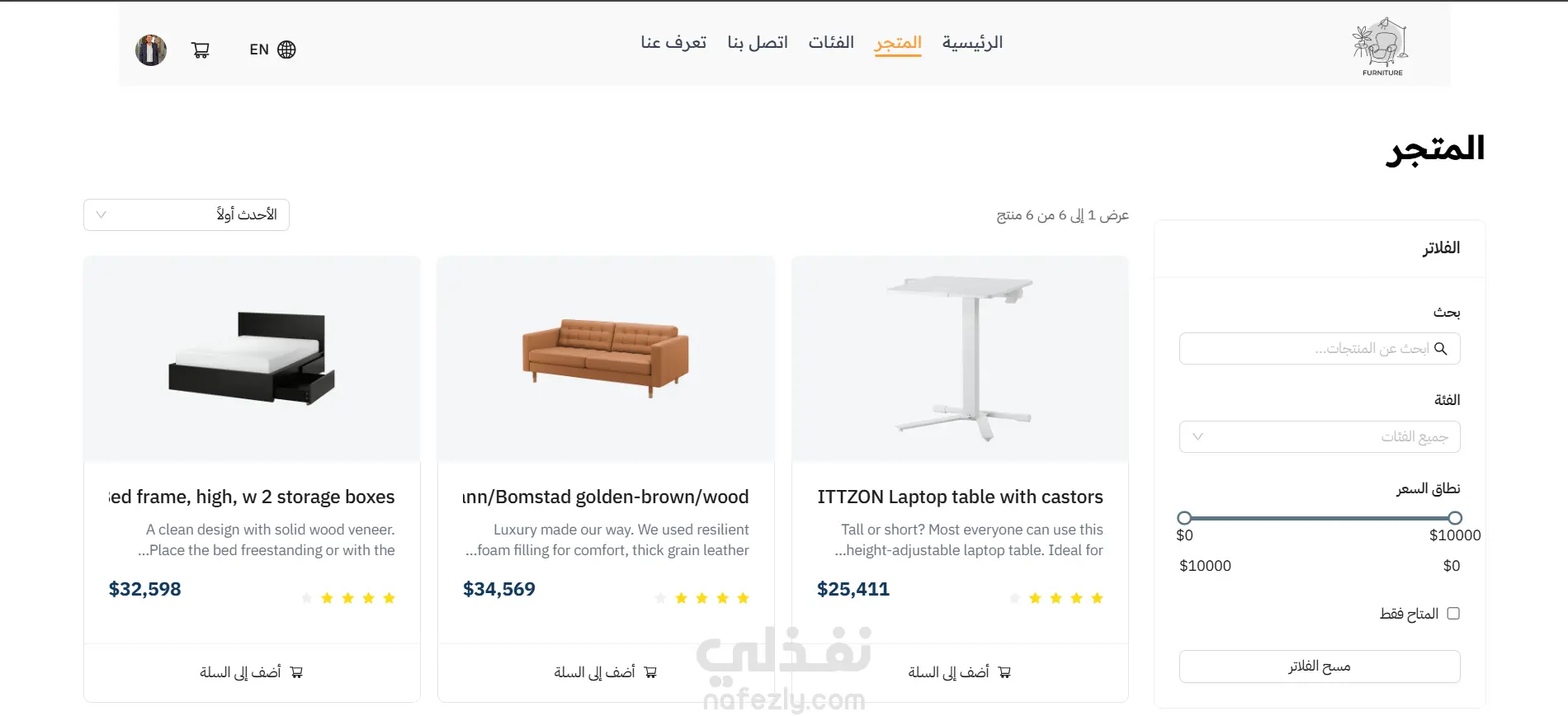Open the ITTZON laptop table card

click(960, 497)
